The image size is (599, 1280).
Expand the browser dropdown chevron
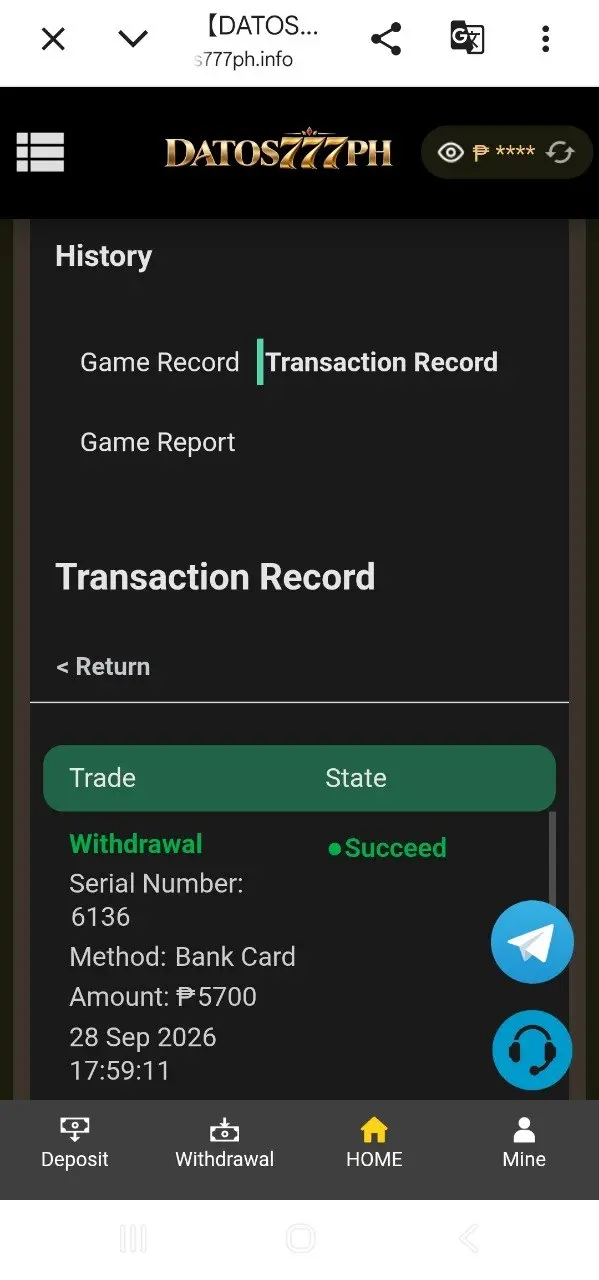132,39
